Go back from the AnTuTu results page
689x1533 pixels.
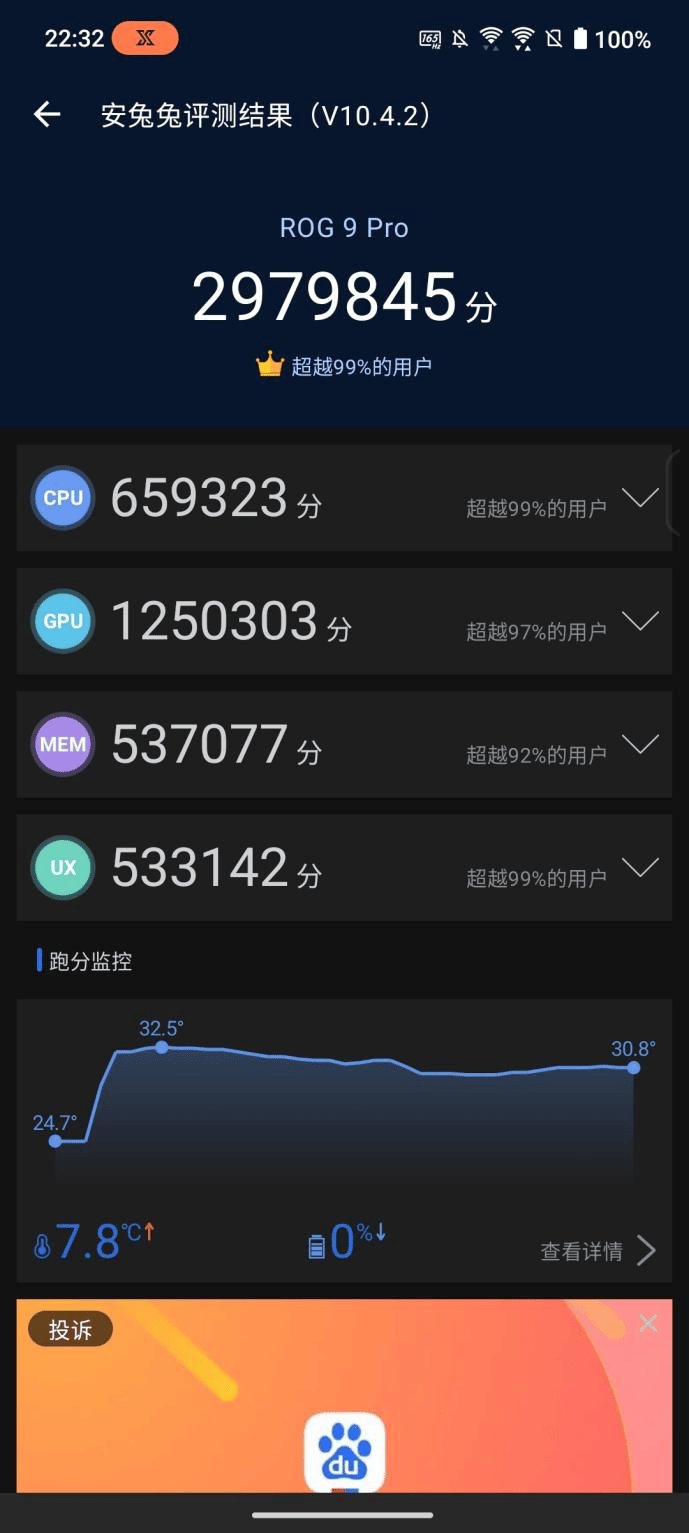[x=47, y=115]
